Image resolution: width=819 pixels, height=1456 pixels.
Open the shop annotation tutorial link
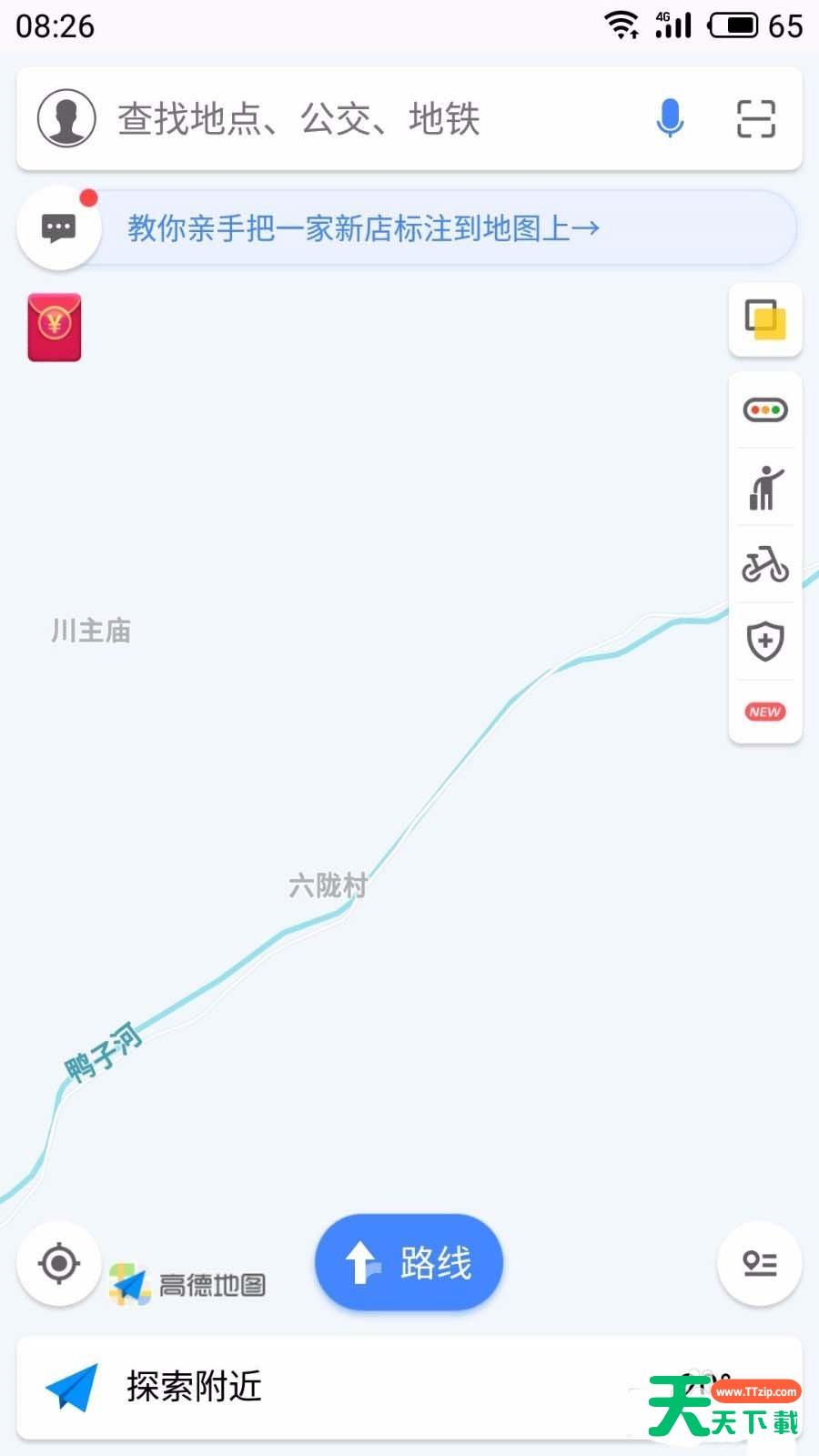click(x=362, y=228)
